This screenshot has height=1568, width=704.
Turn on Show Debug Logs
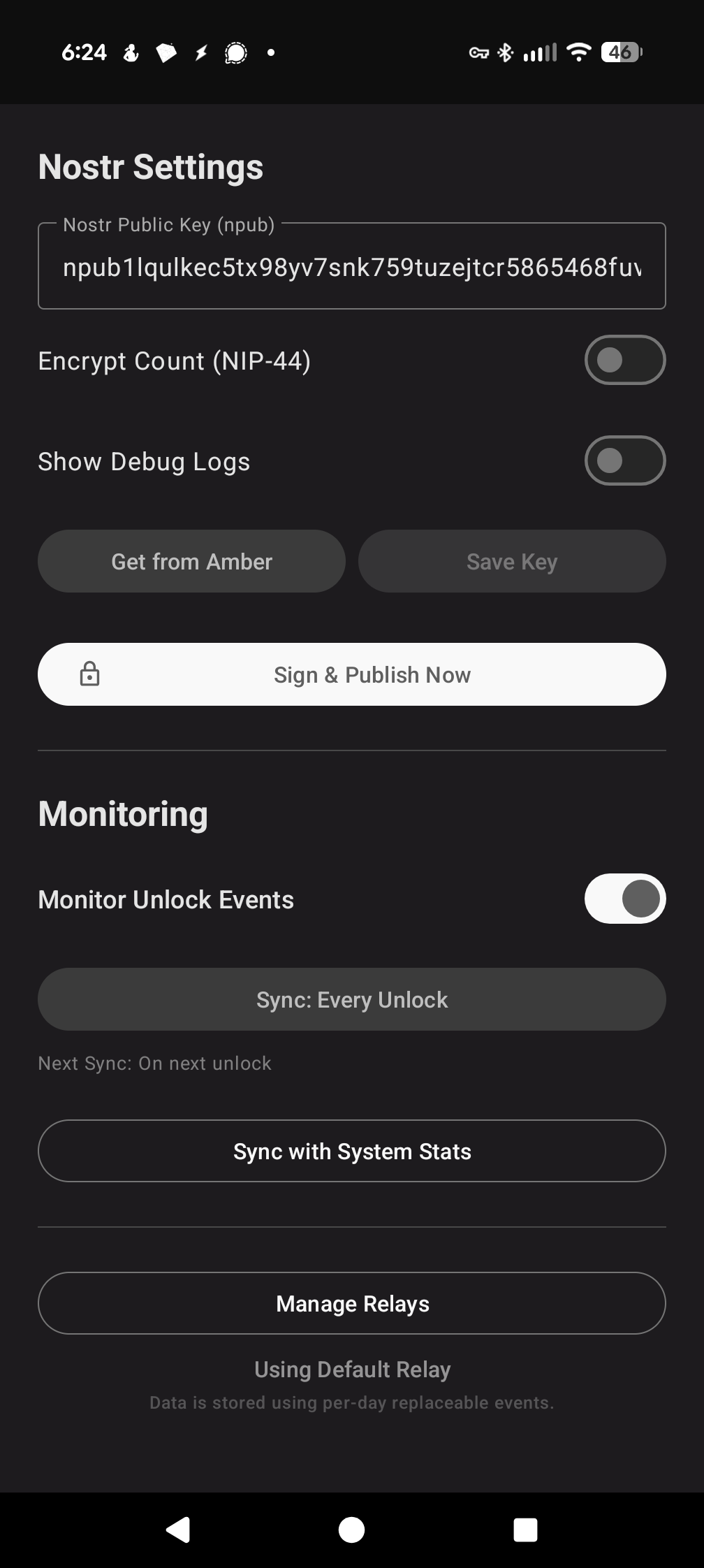[x=625, y=460]
